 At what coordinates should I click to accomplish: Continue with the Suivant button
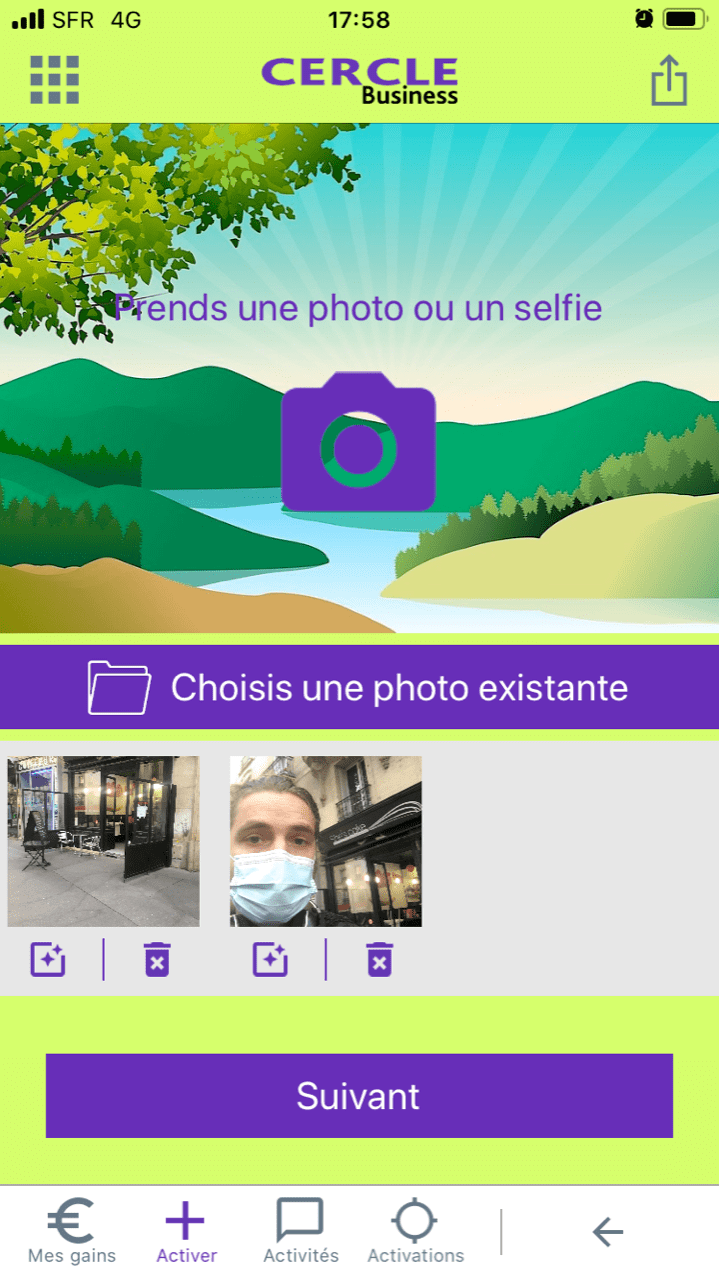coord(359,1096)
